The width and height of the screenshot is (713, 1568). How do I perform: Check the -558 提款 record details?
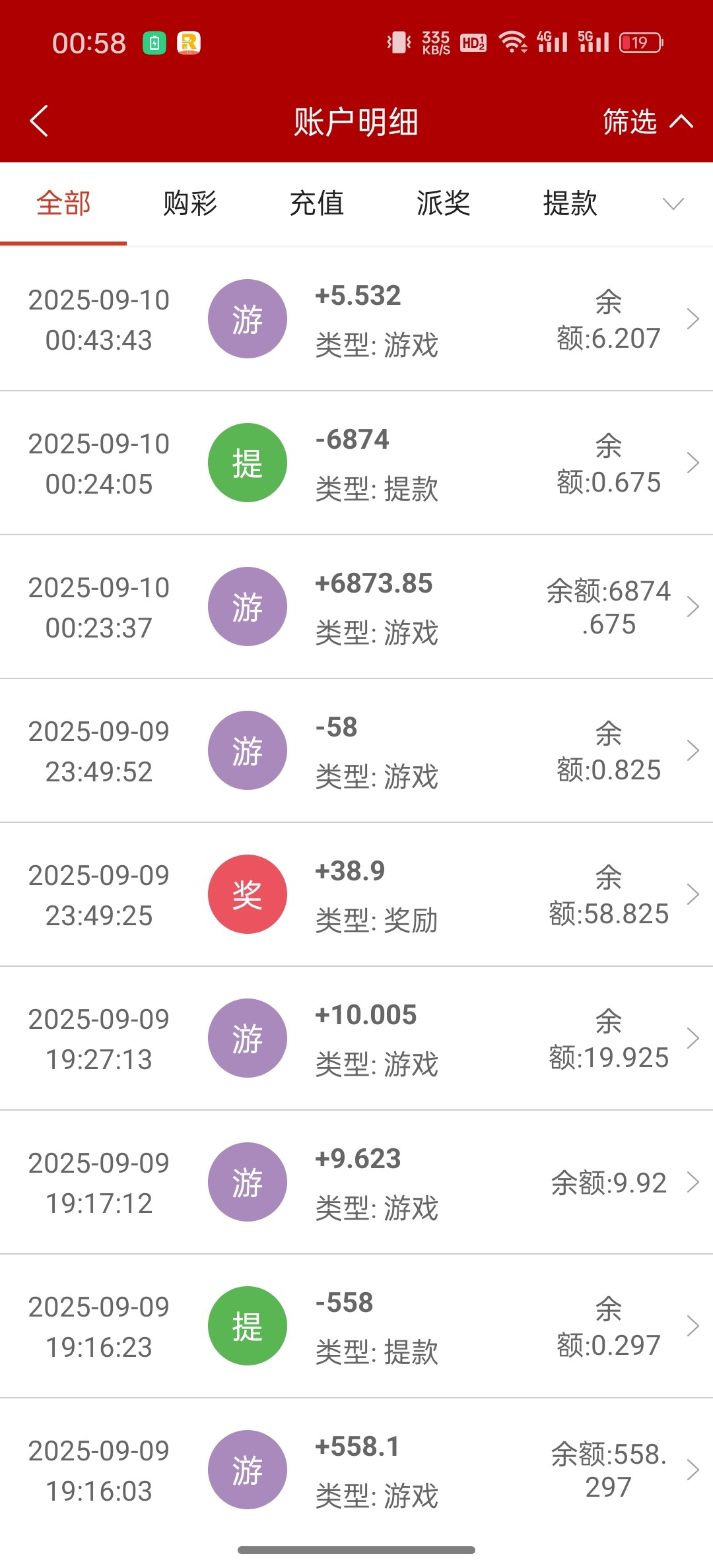(x=356, y=1326)
